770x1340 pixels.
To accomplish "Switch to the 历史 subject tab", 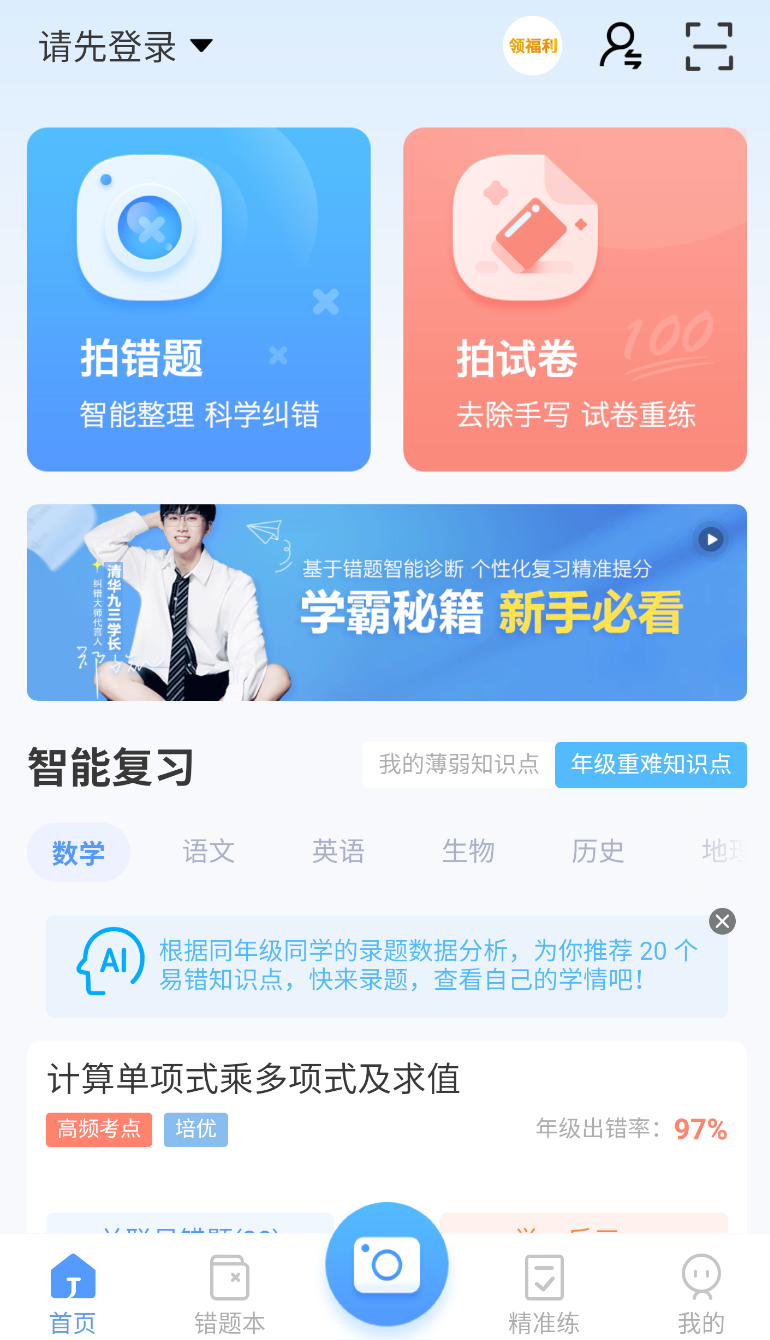I will click(x=598, y=851).
